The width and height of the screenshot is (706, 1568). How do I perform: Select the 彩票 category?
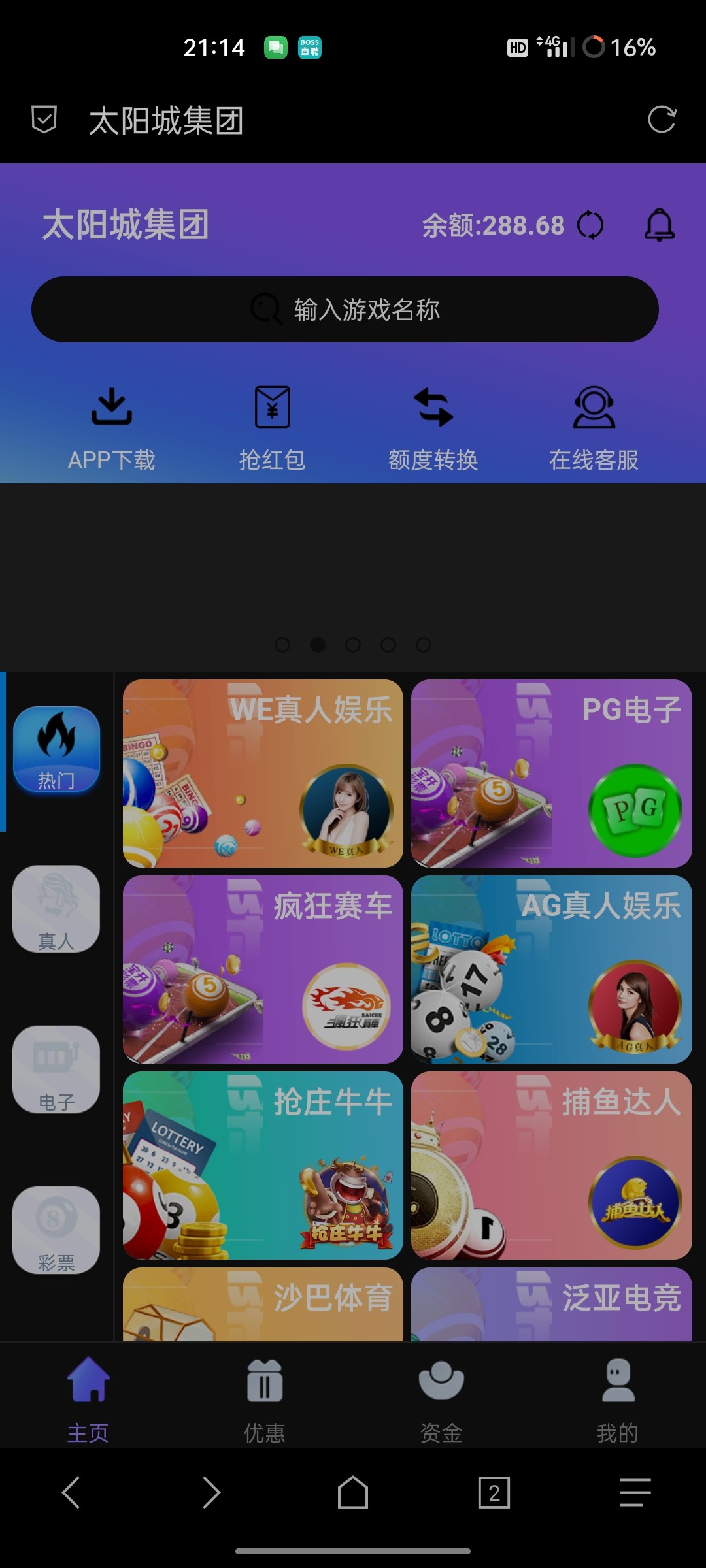coord(56,1230)
